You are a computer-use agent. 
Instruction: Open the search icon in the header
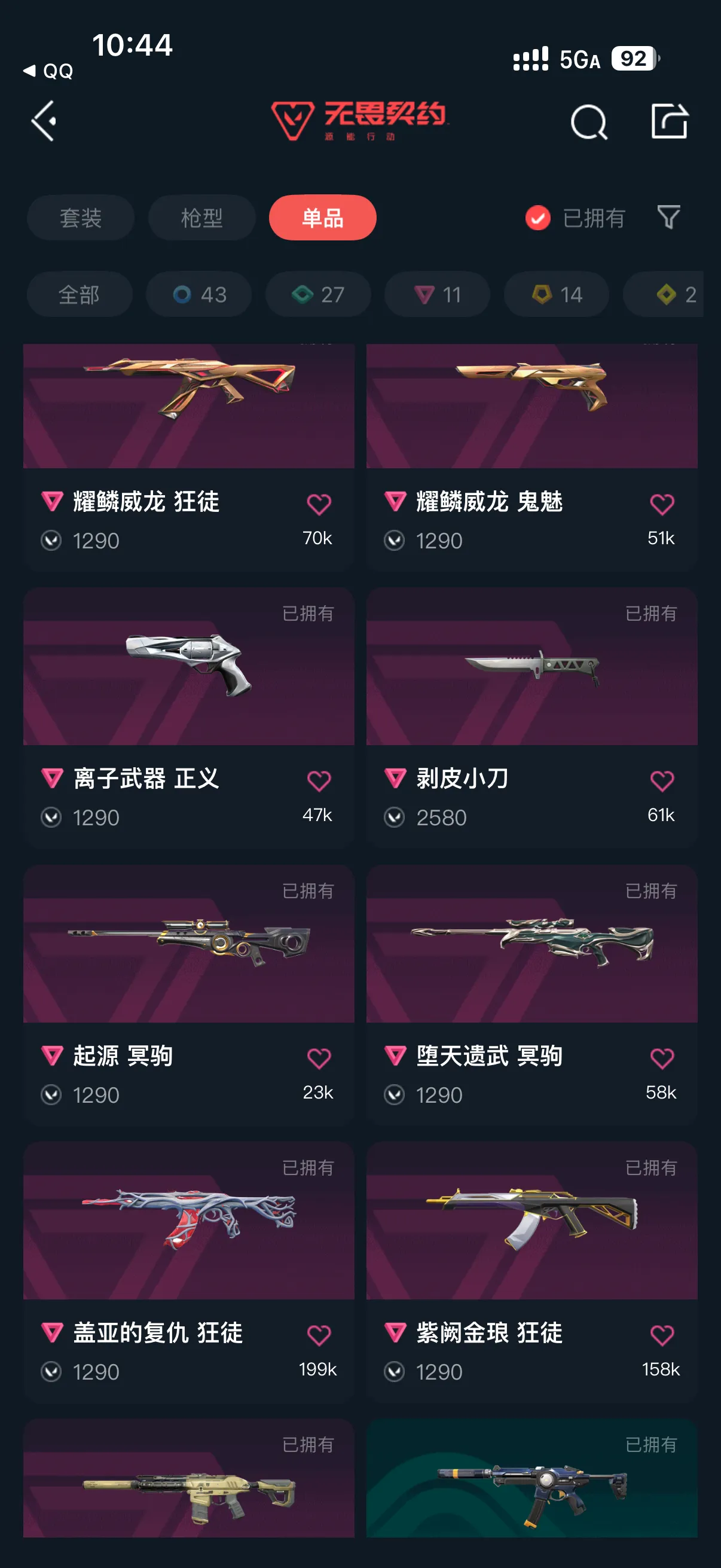point(588,123)
